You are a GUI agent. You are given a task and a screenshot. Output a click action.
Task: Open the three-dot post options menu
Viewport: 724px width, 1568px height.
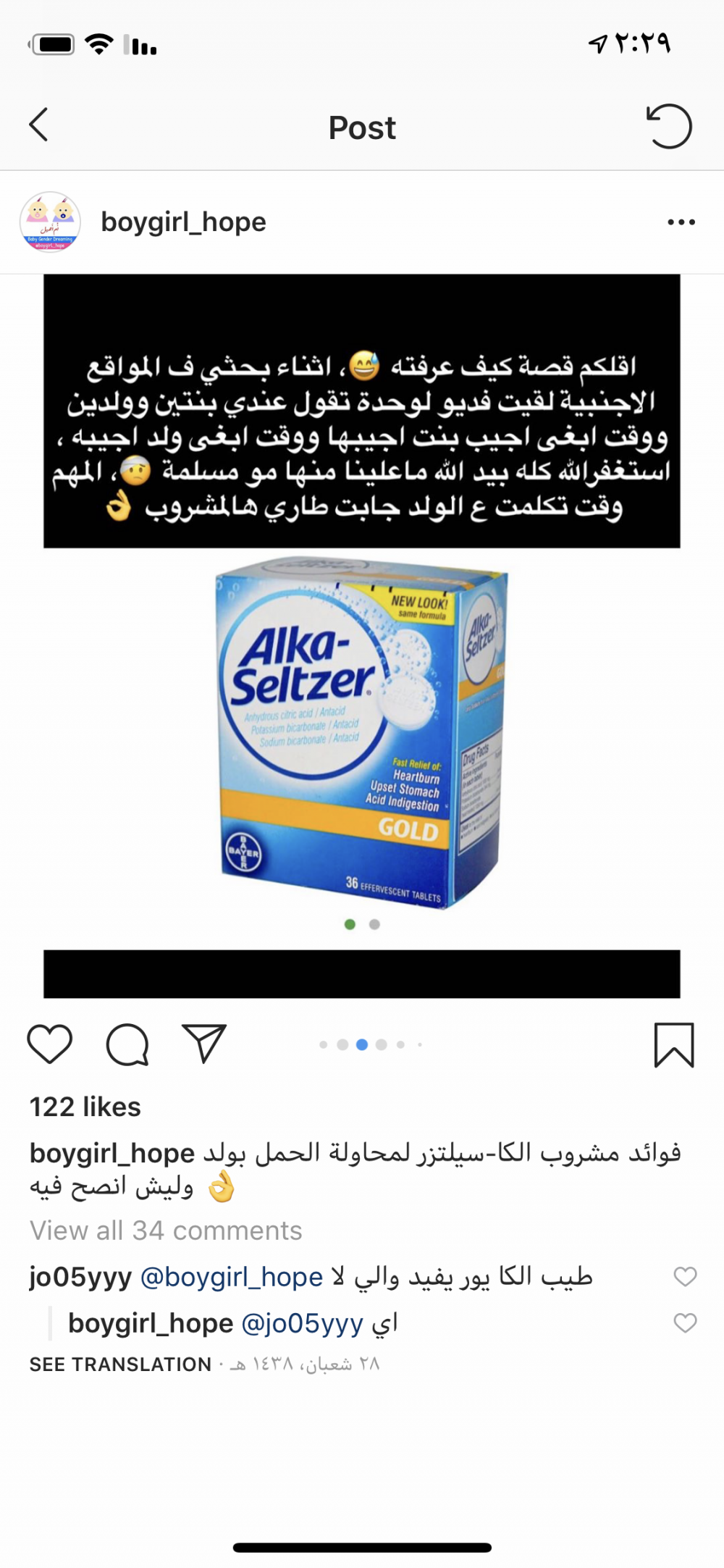[681, 222]
